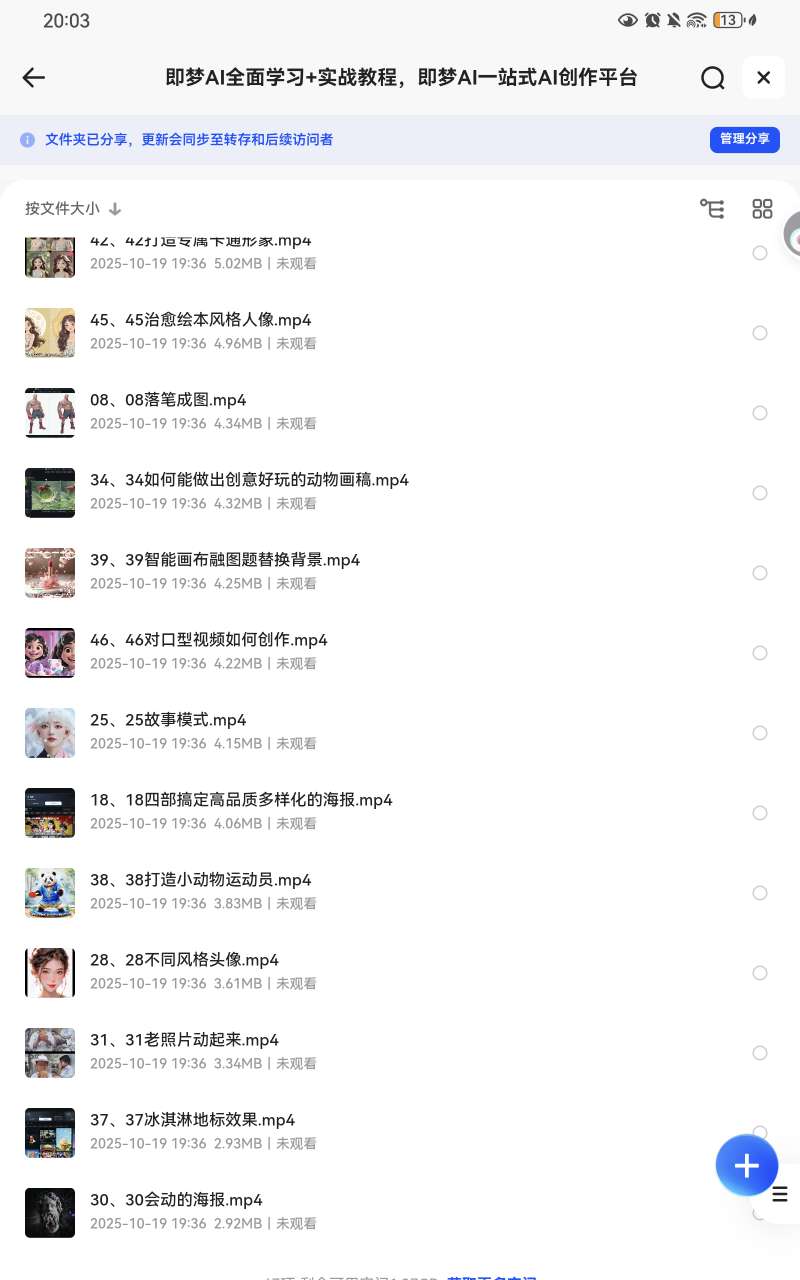Open 45治愈绘本风格人像.mp4

click(x=201, y=320)
